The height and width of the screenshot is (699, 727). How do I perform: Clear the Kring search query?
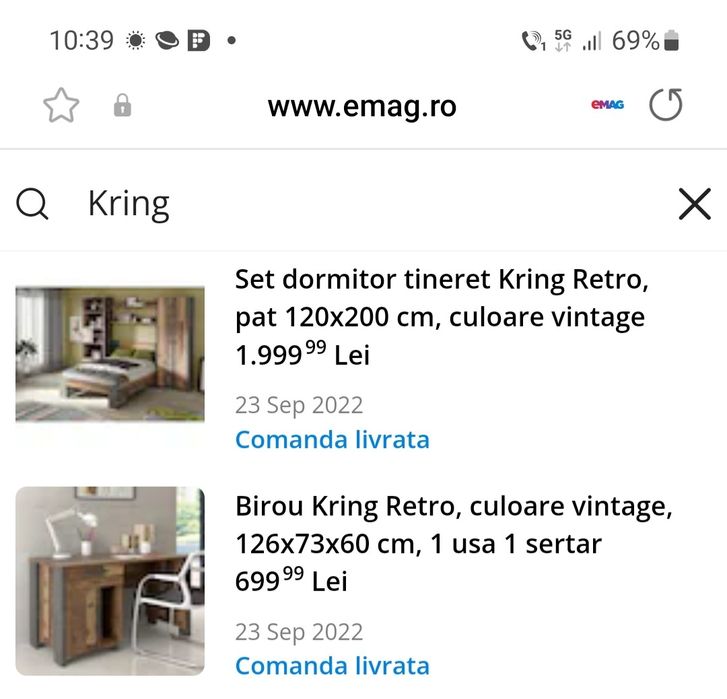pos(694,204)
